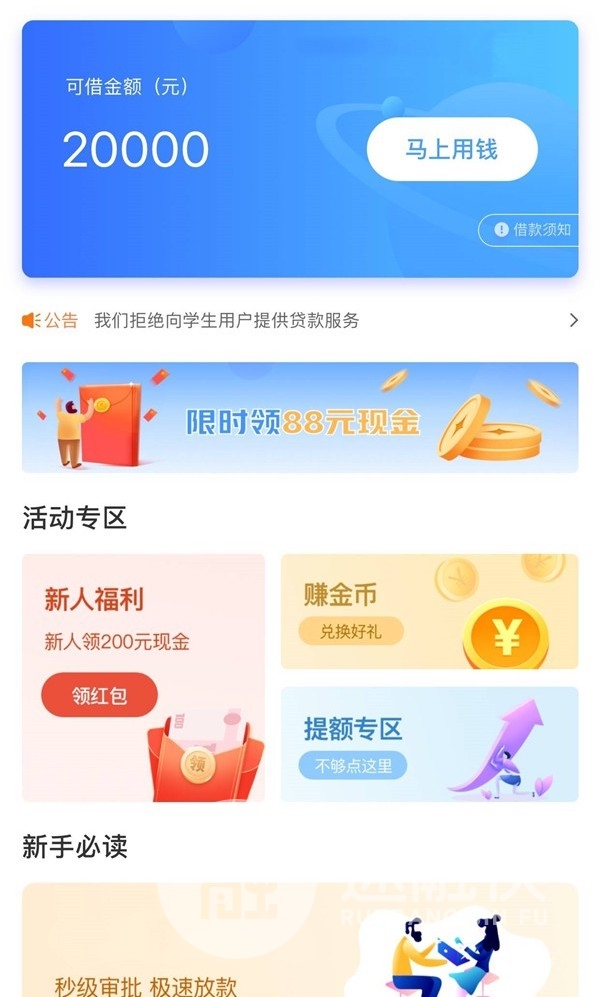The width and height of the screenshot is (600, 997).
Task: Open the 秒级审批 极速放款 guide card
Action: click(x=300, y=940)
